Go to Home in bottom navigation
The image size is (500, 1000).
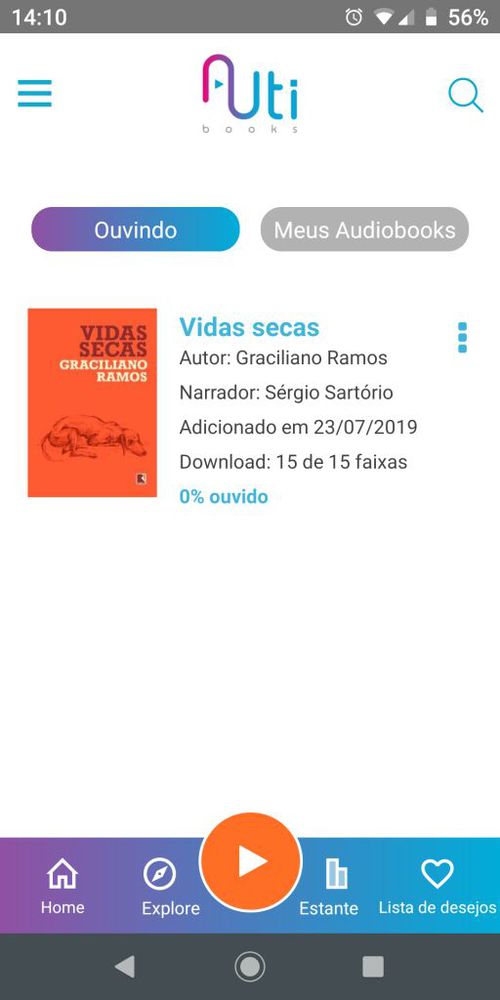[x=62, y=886]
